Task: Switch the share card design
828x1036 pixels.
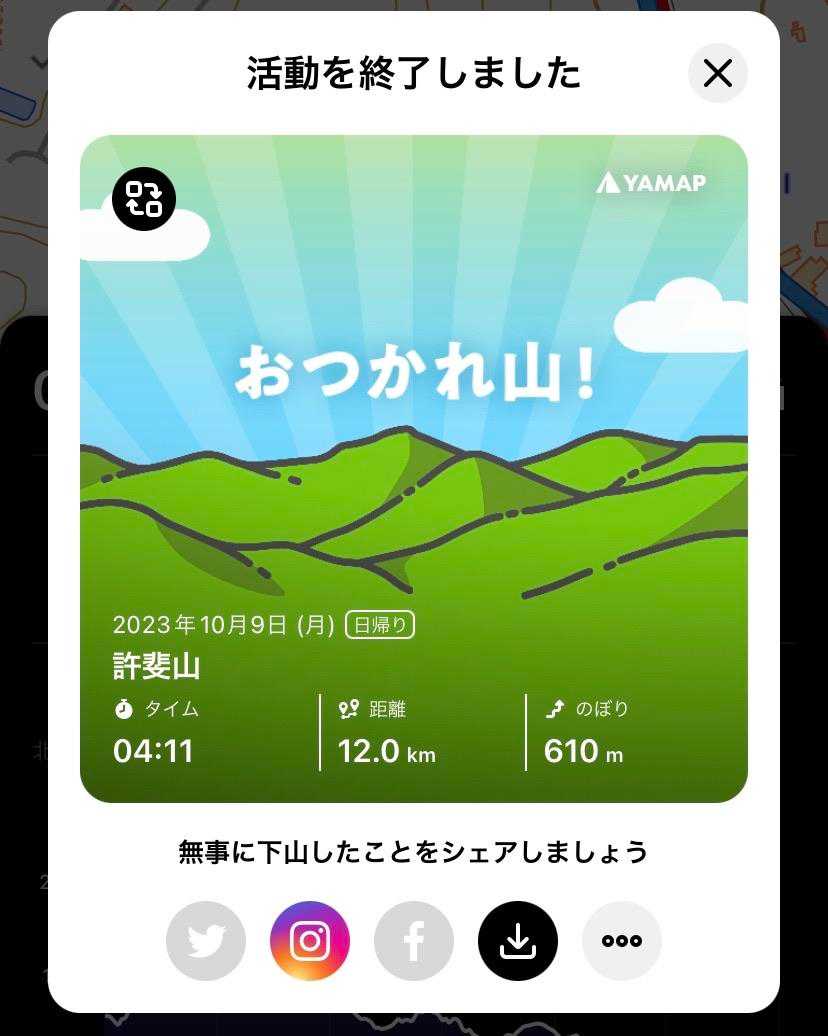Action: pyautogui.click(x=144, y=198)
